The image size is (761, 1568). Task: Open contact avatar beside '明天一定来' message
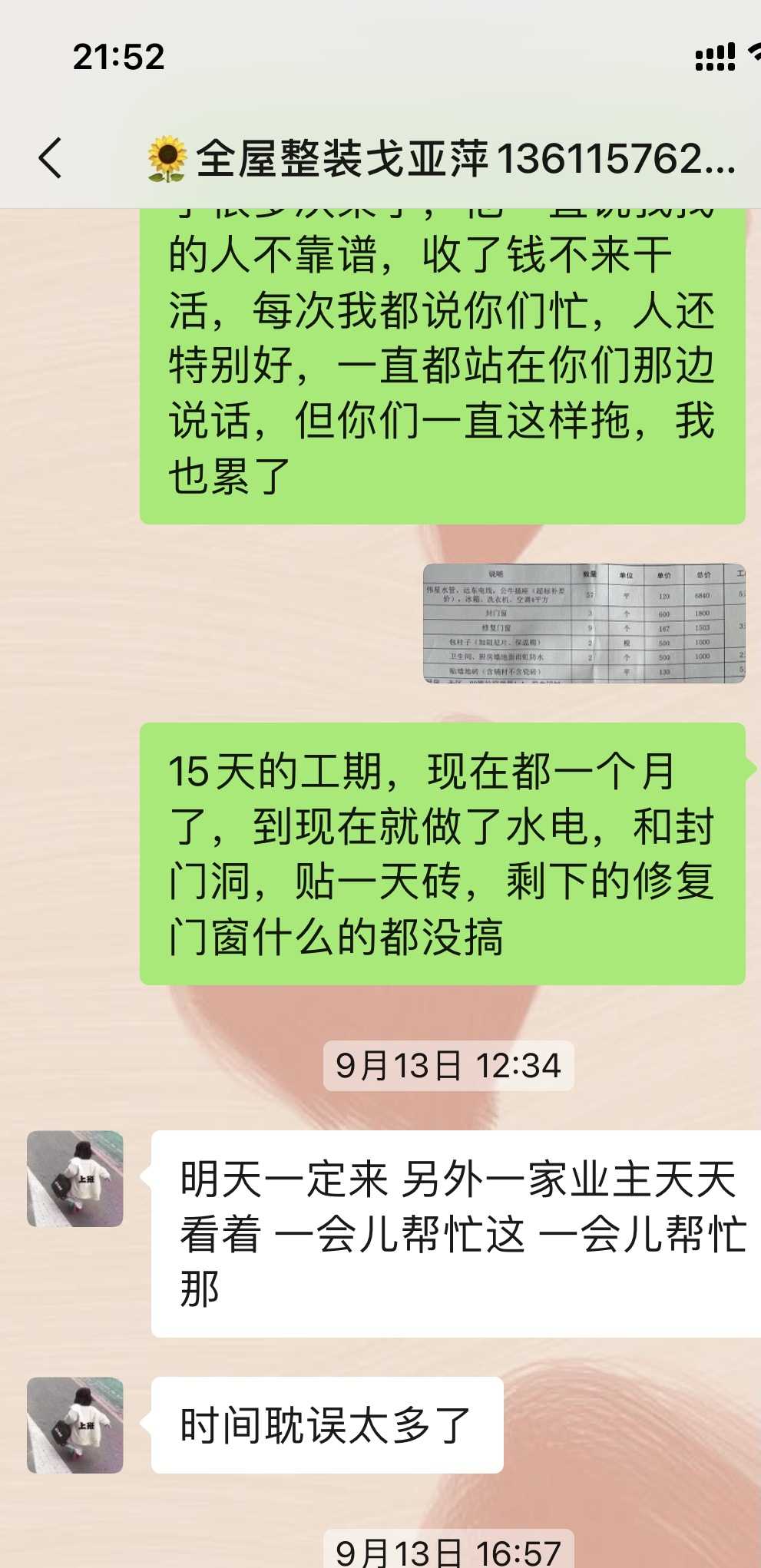(x=75, y=1179)
